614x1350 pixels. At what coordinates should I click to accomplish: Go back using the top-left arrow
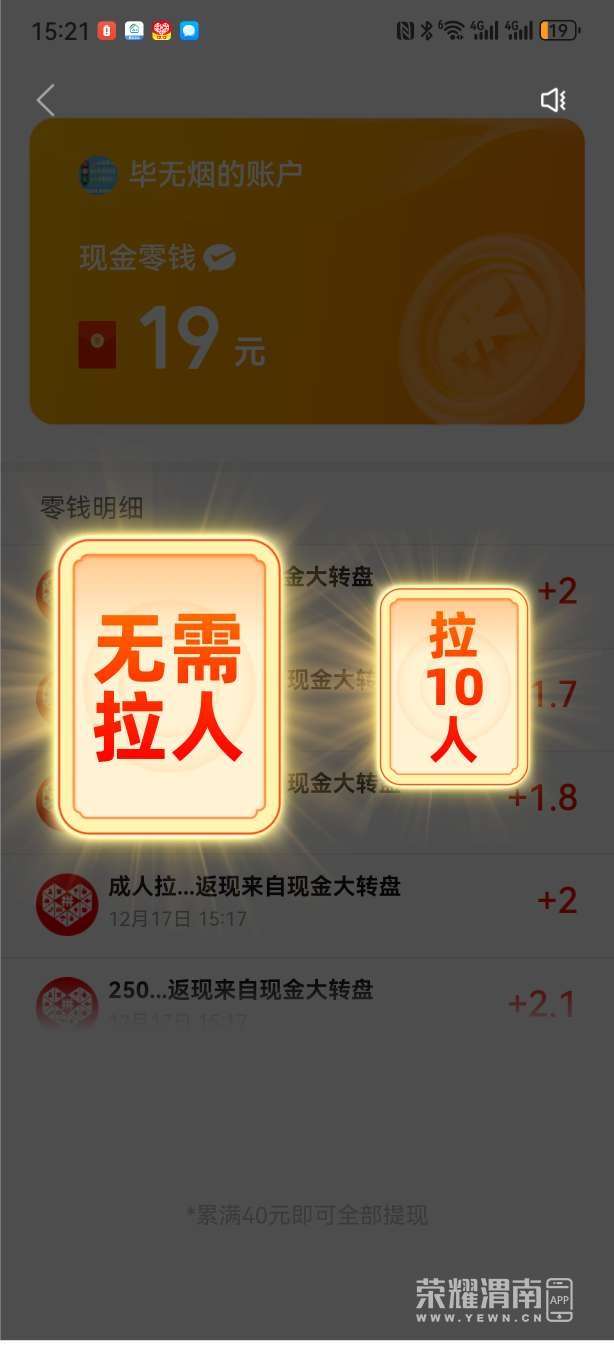[x=46, y=100]
